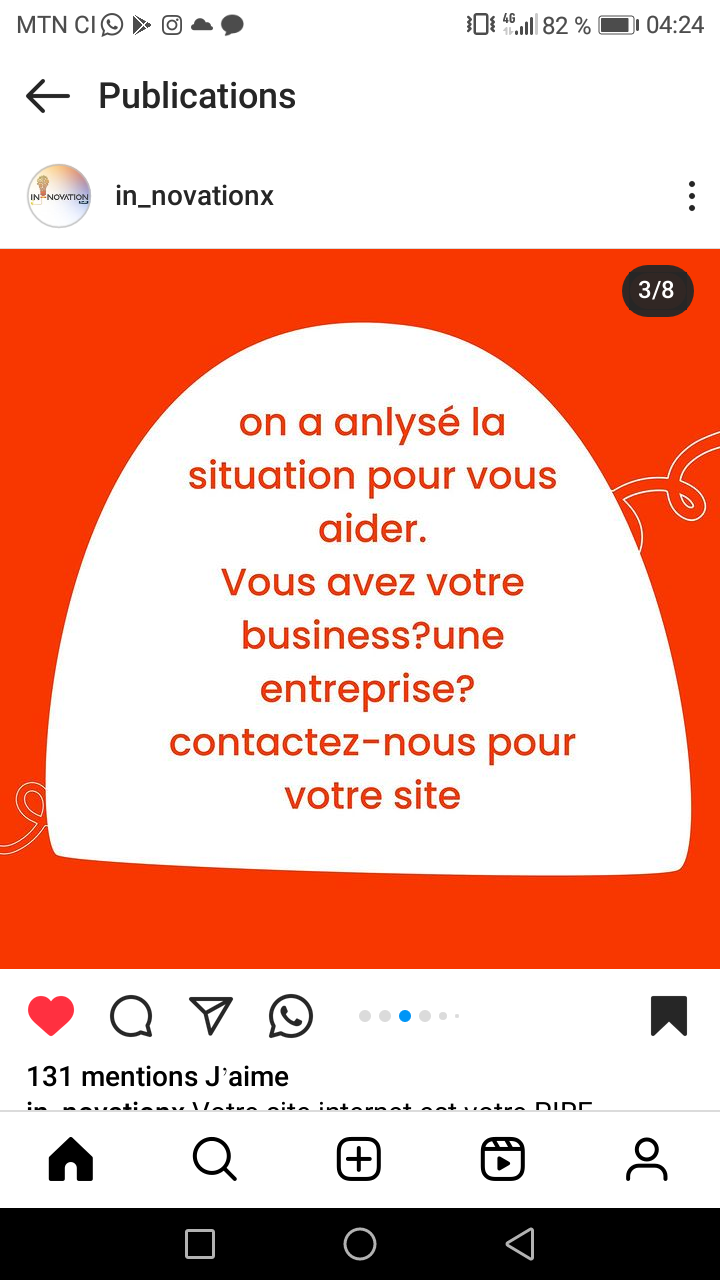Open the in_novationx username link
Image resolution: width=720 pixels, height=1280 pixels.
(194, 196)
